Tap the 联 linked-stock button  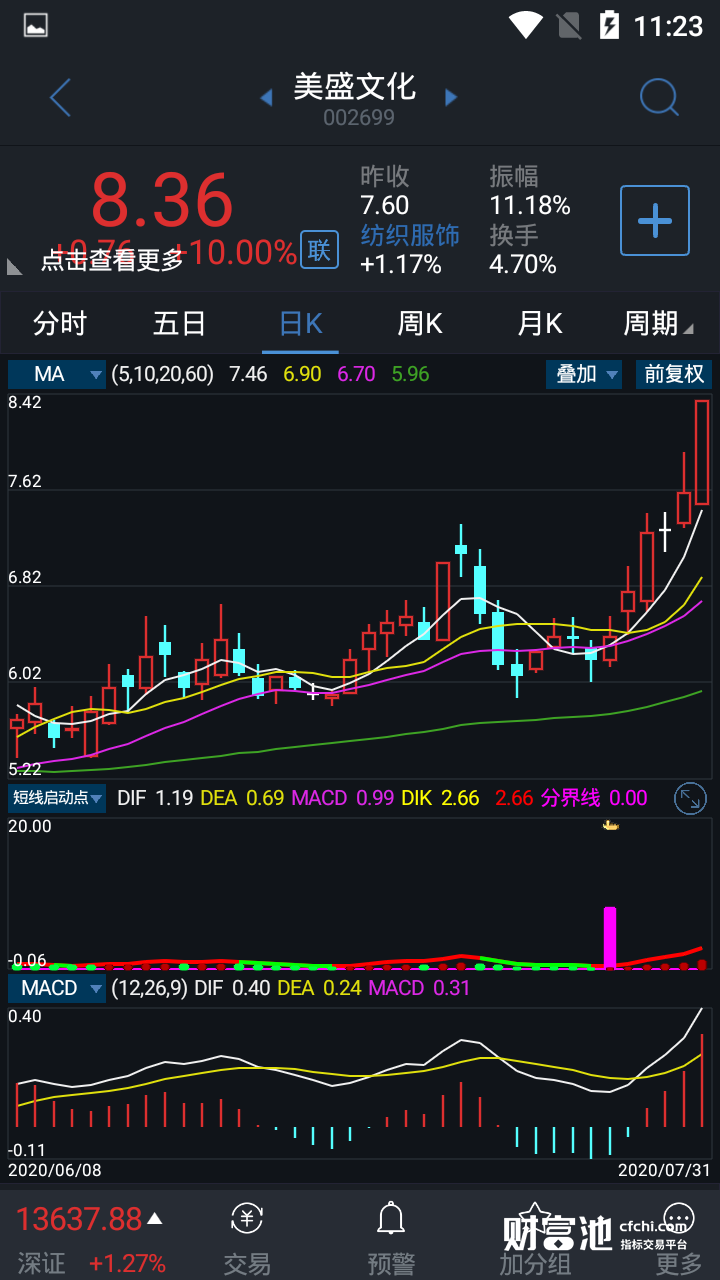click(319, 250)
